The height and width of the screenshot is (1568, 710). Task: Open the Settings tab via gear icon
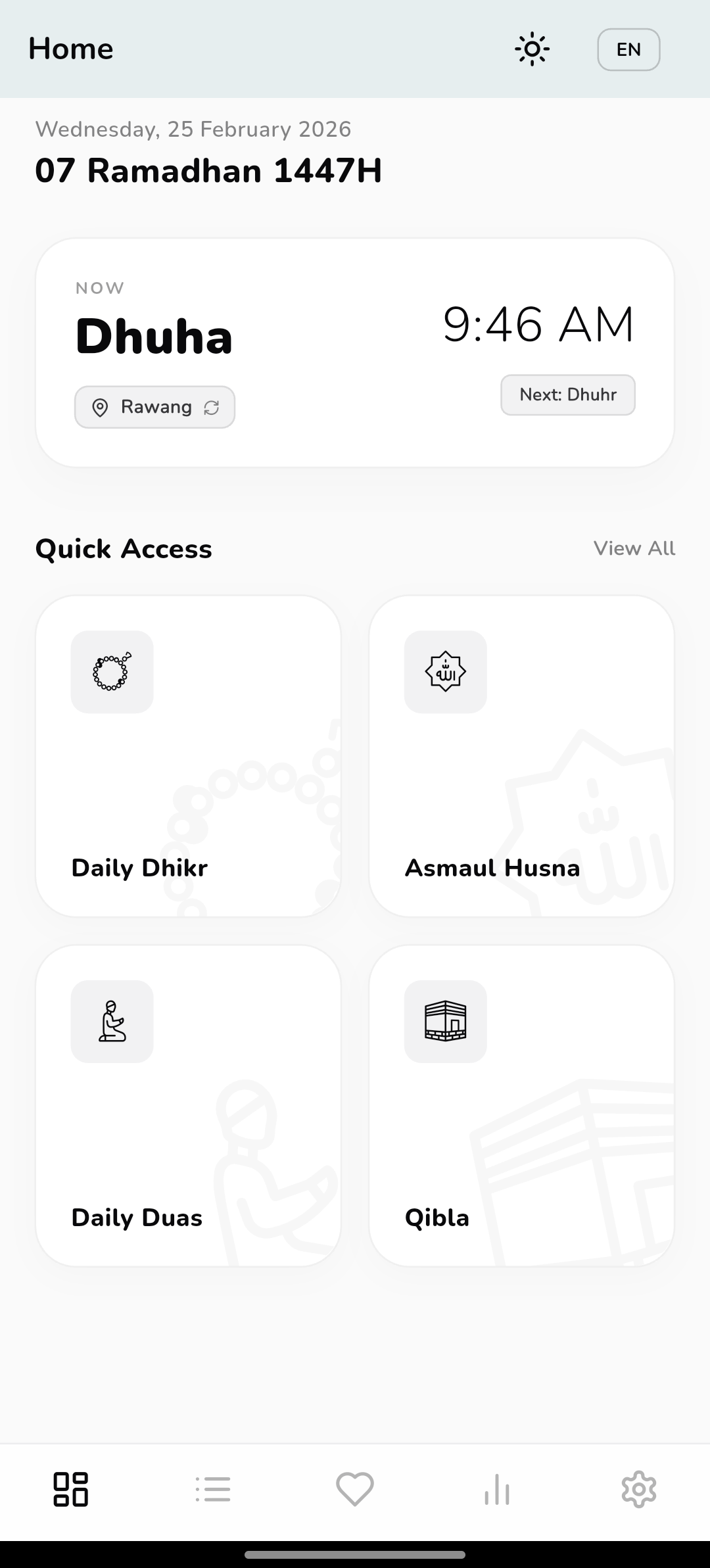(638, 1490)
